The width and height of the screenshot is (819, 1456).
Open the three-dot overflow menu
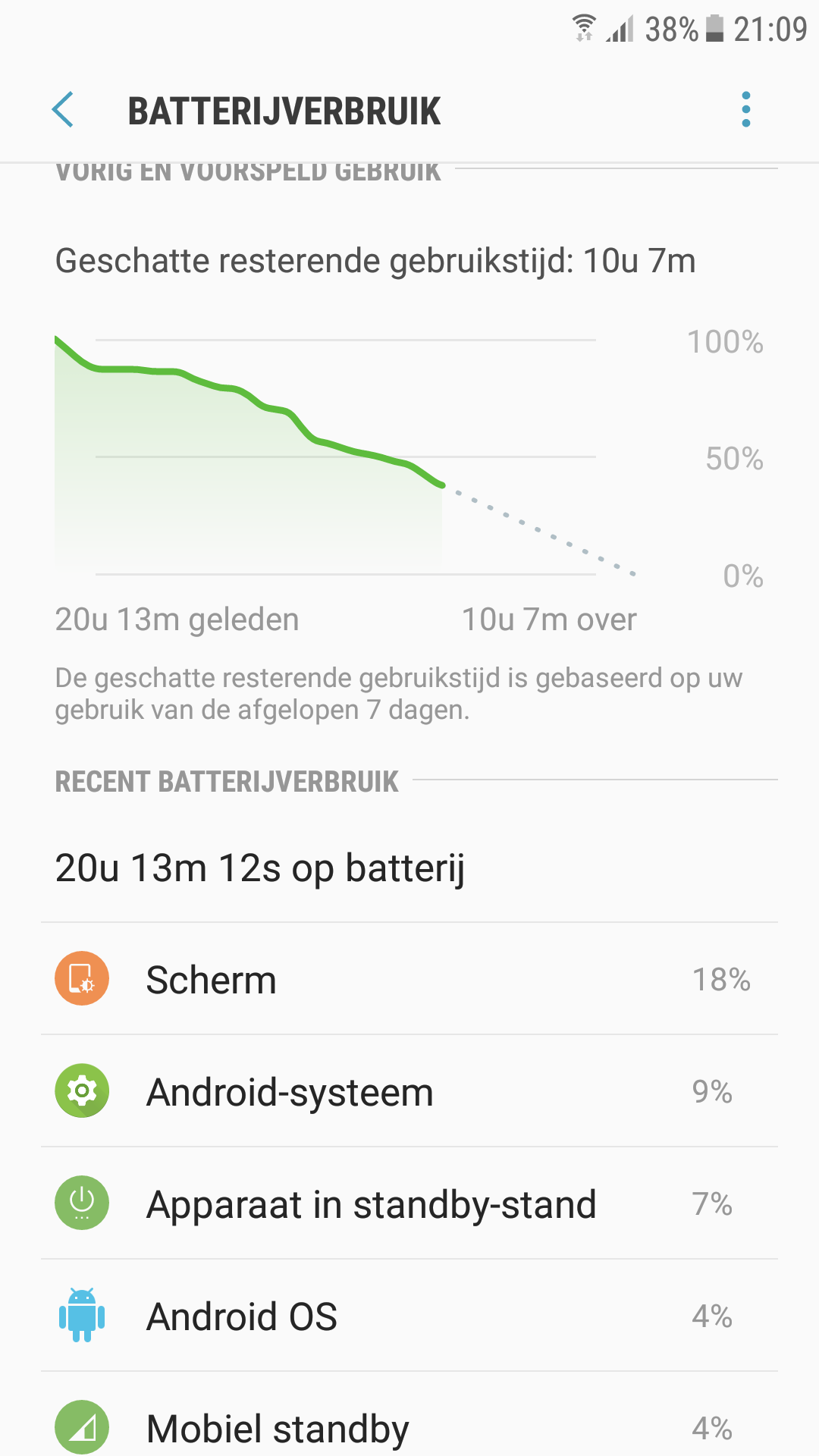(746, 110)
